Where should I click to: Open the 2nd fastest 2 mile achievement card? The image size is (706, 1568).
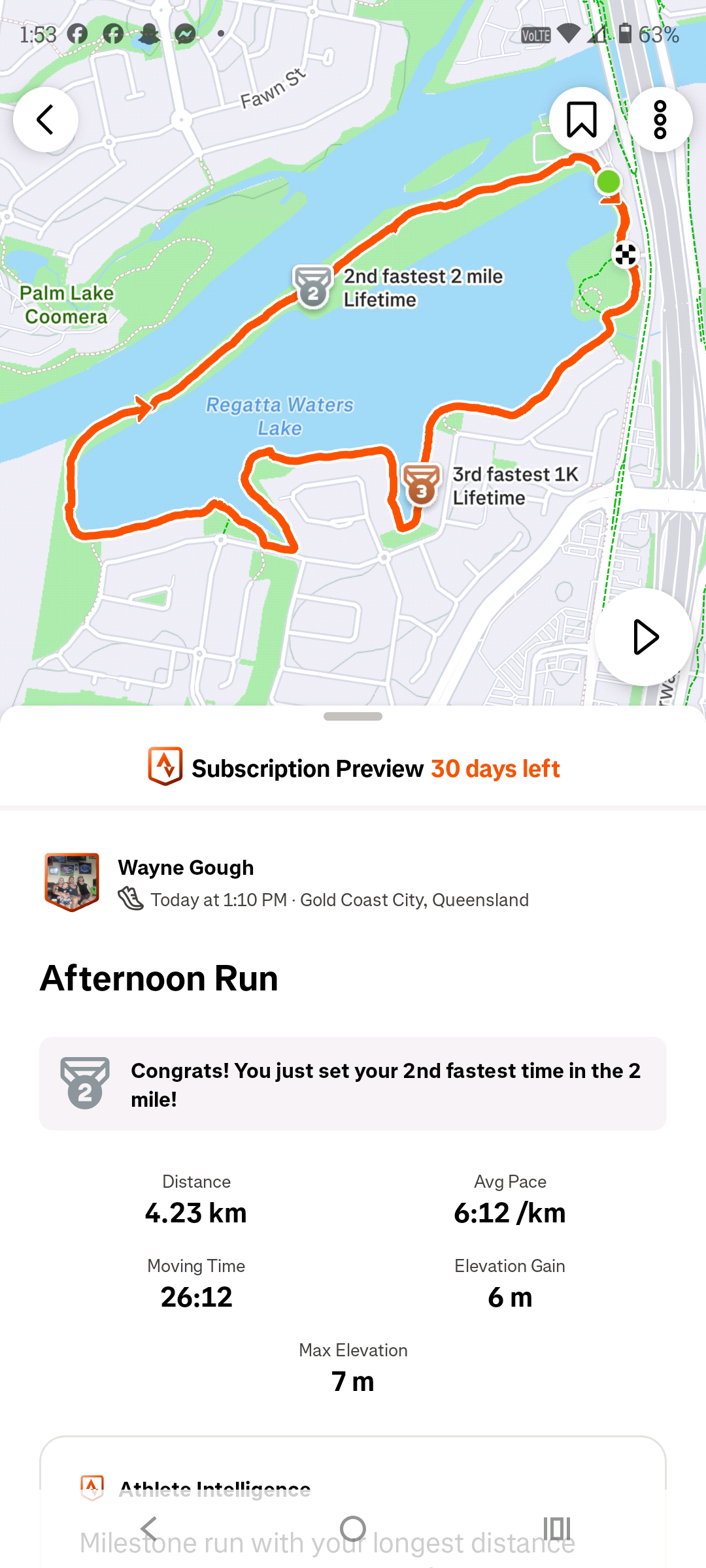point(353,1084)
